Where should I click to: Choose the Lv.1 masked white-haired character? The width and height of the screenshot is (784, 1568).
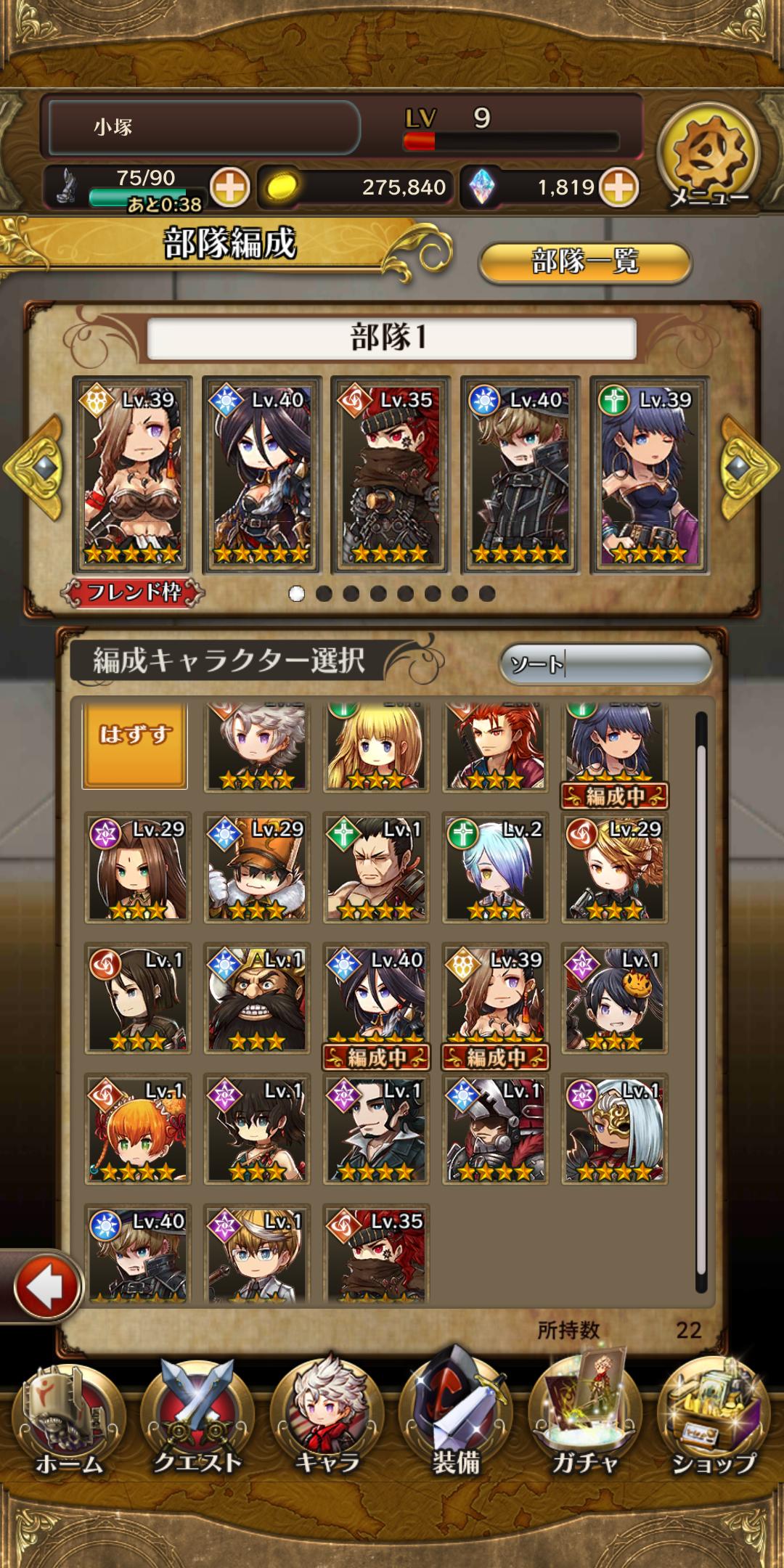tap(614, 1130)
